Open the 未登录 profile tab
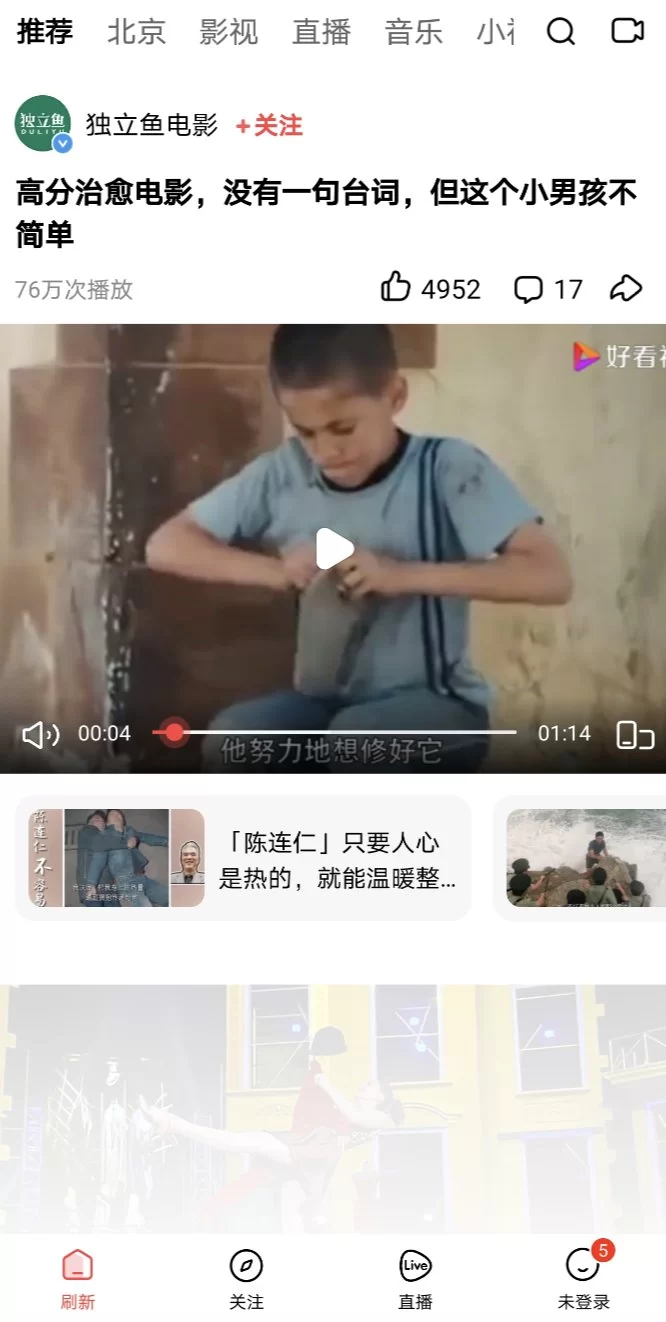 coord(583,1278)
